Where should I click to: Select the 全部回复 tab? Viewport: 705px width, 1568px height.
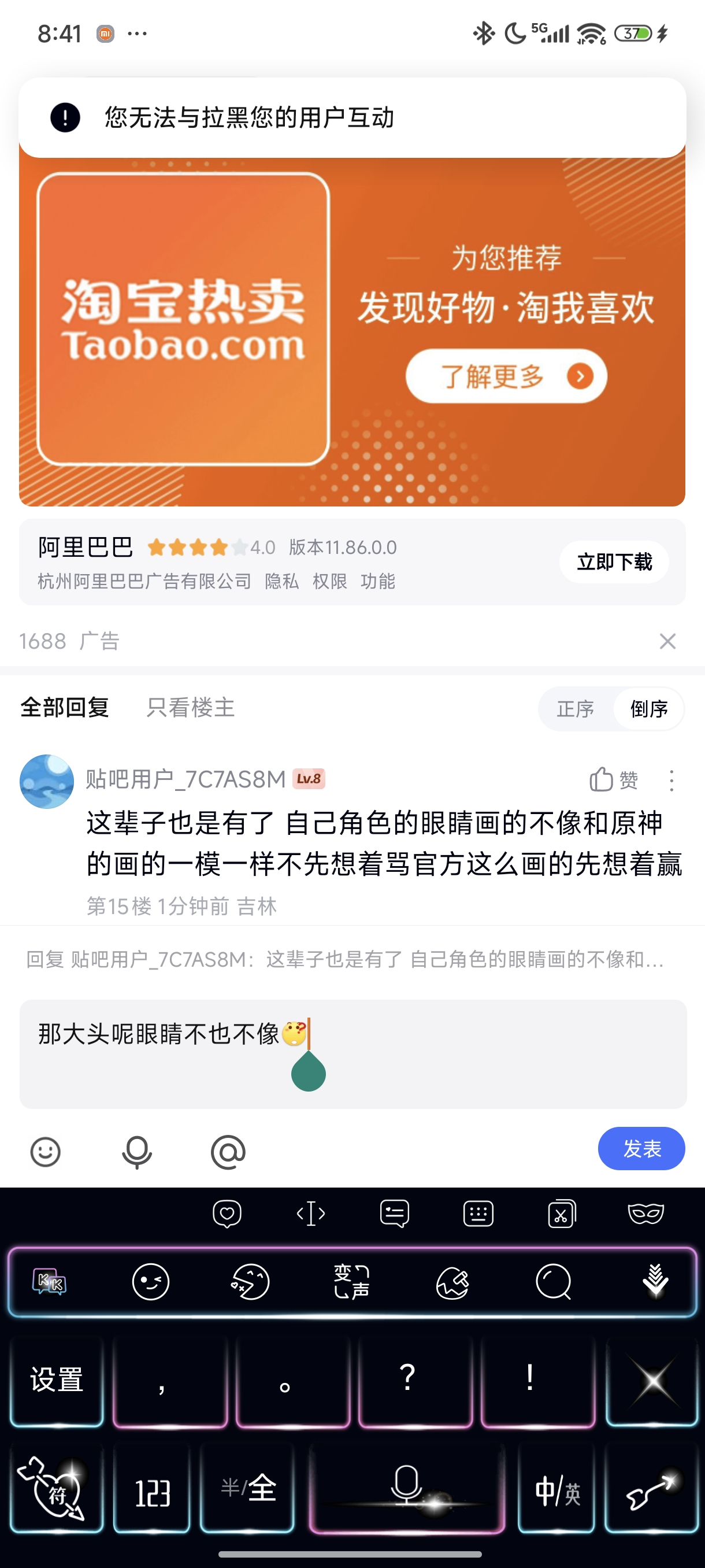click(x=65, y=707)
